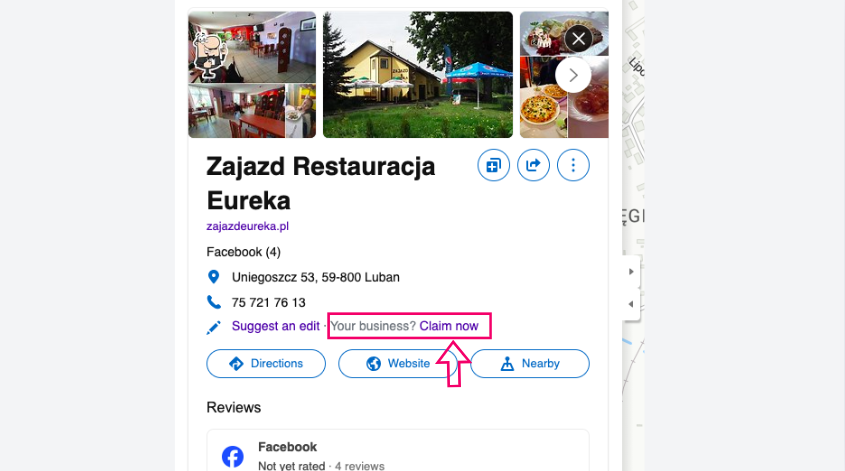Save Zajazd Restauracja Eureka to a collection
Image resolution: width=845 pixels, height=471 pixels.
494,165
